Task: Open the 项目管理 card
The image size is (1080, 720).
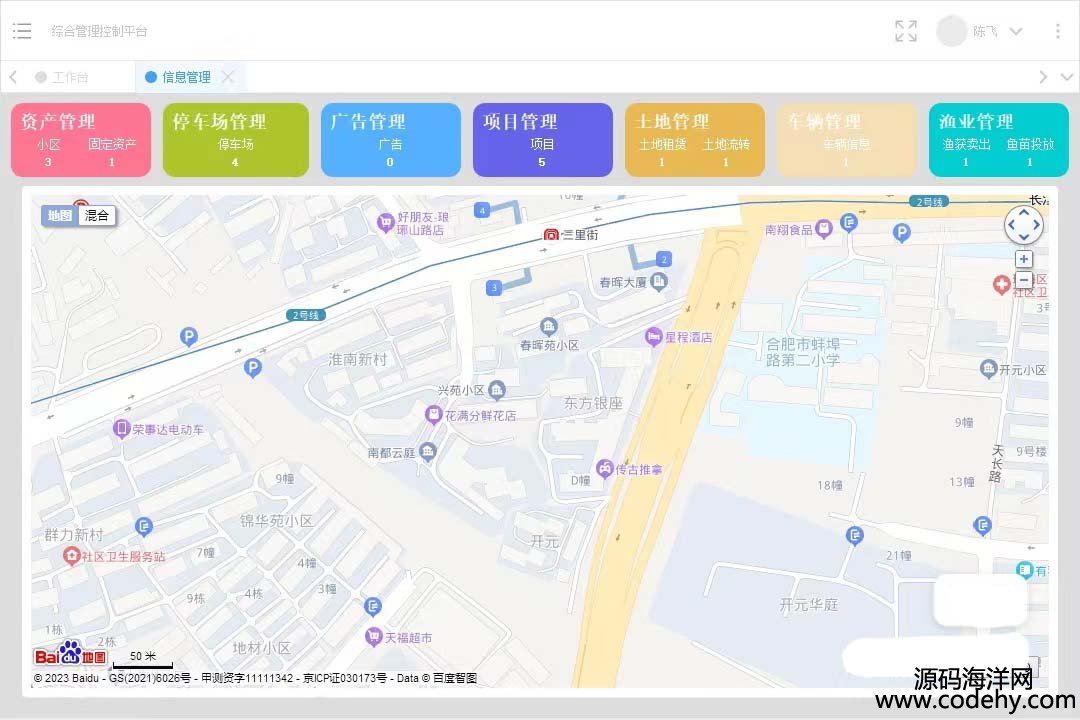Action: 542,140
